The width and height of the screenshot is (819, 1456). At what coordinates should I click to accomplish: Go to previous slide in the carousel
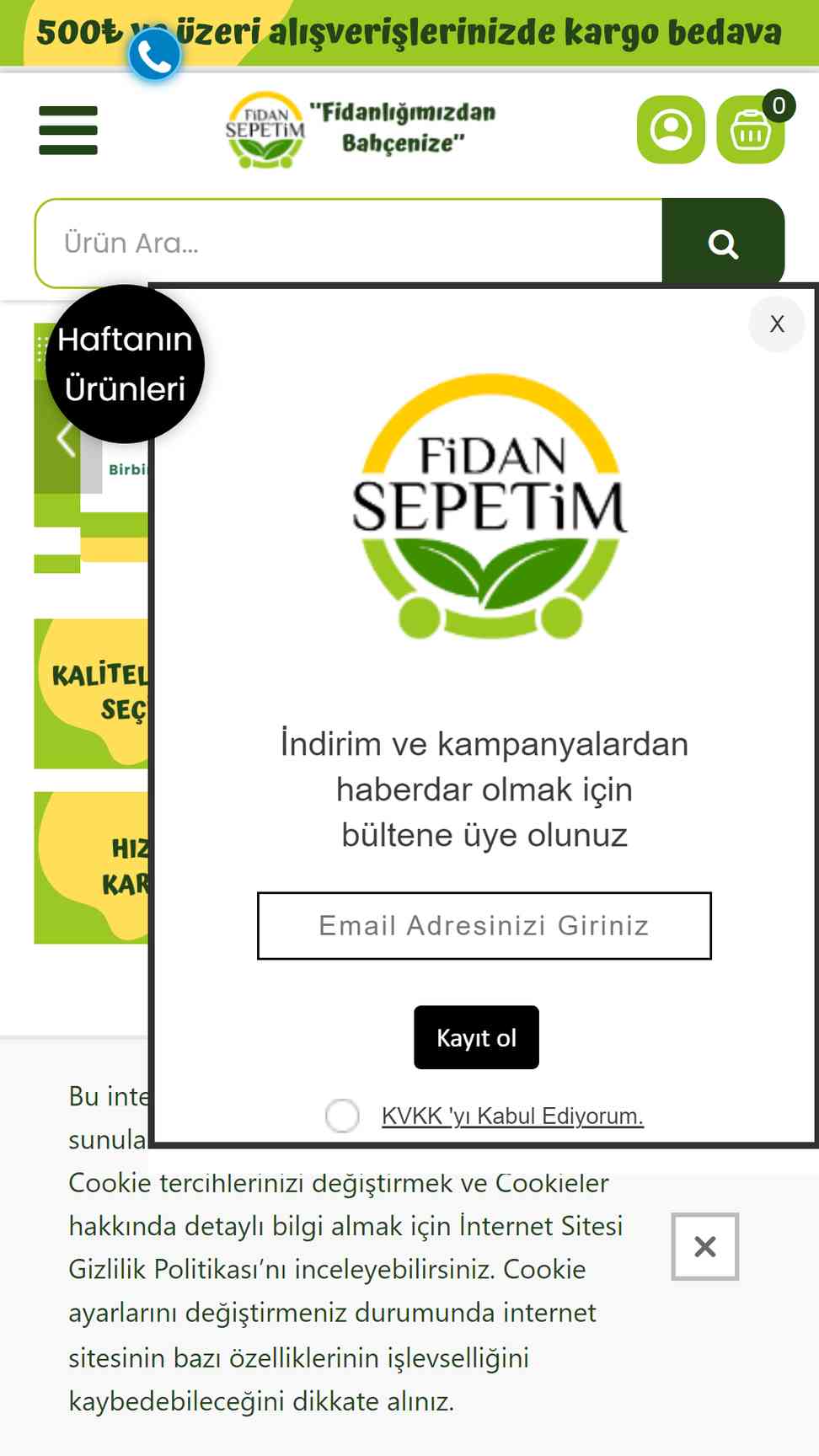point(66,438)
